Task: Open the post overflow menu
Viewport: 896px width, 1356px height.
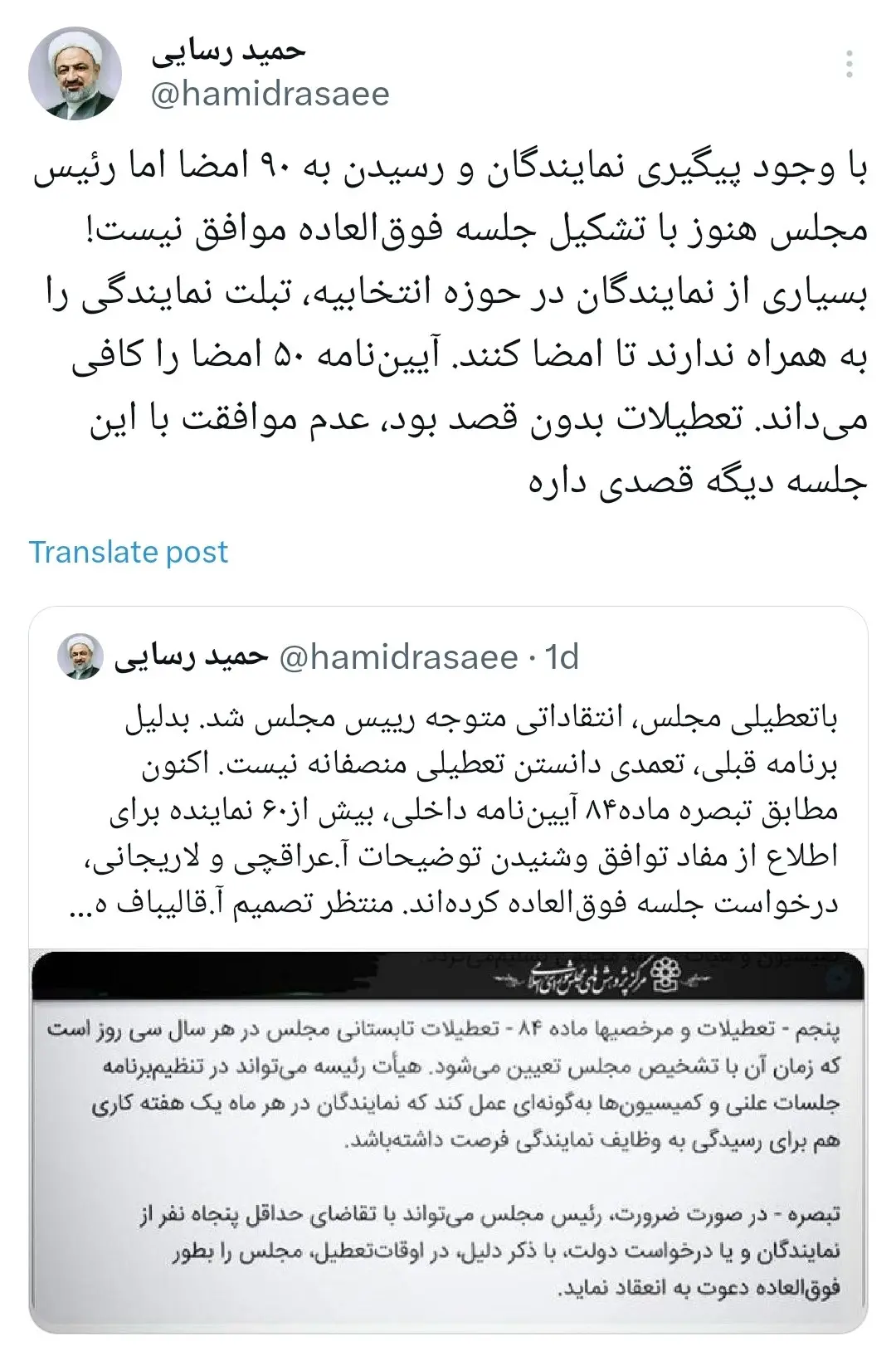Action: (x=849, y=64)
